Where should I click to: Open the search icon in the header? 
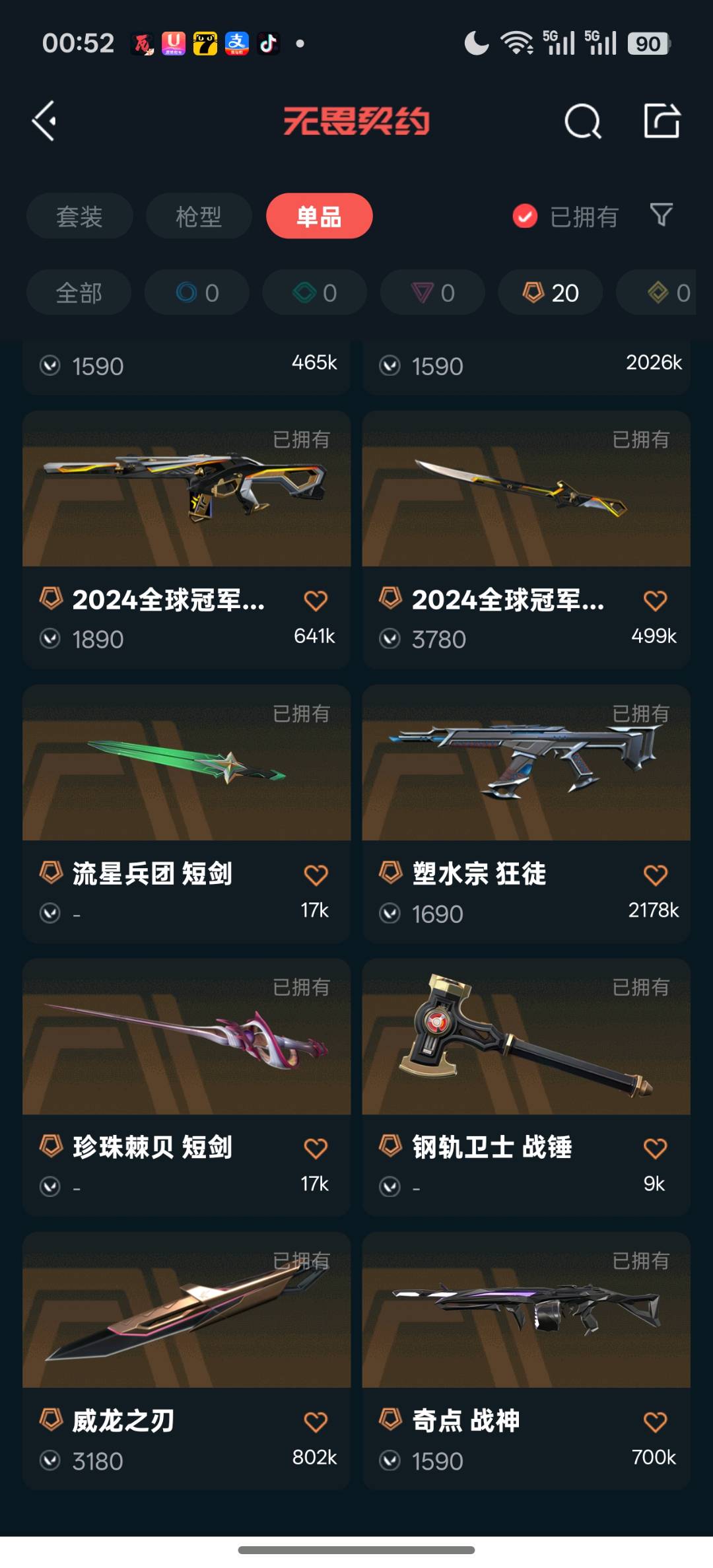[582, 121]
